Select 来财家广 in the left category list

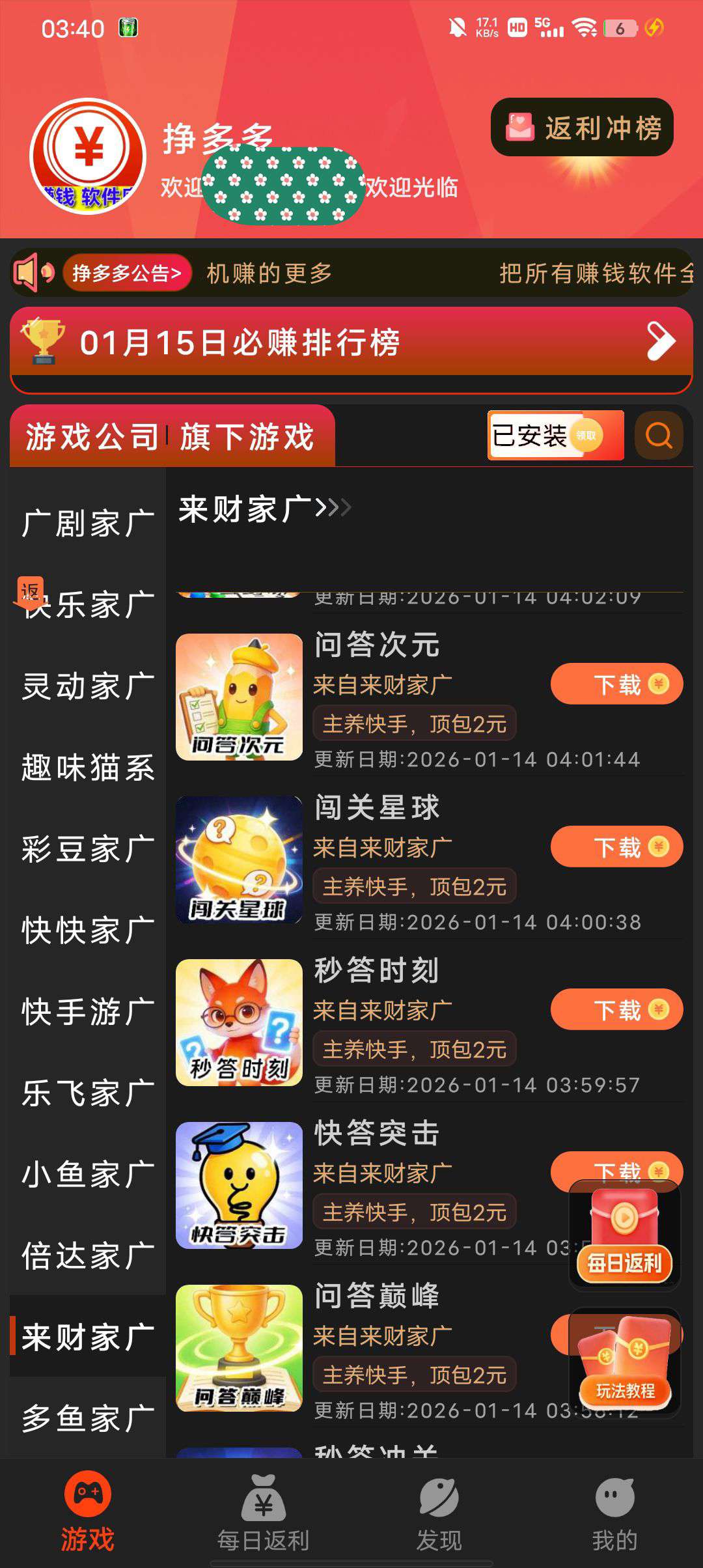click(87, 1334)
